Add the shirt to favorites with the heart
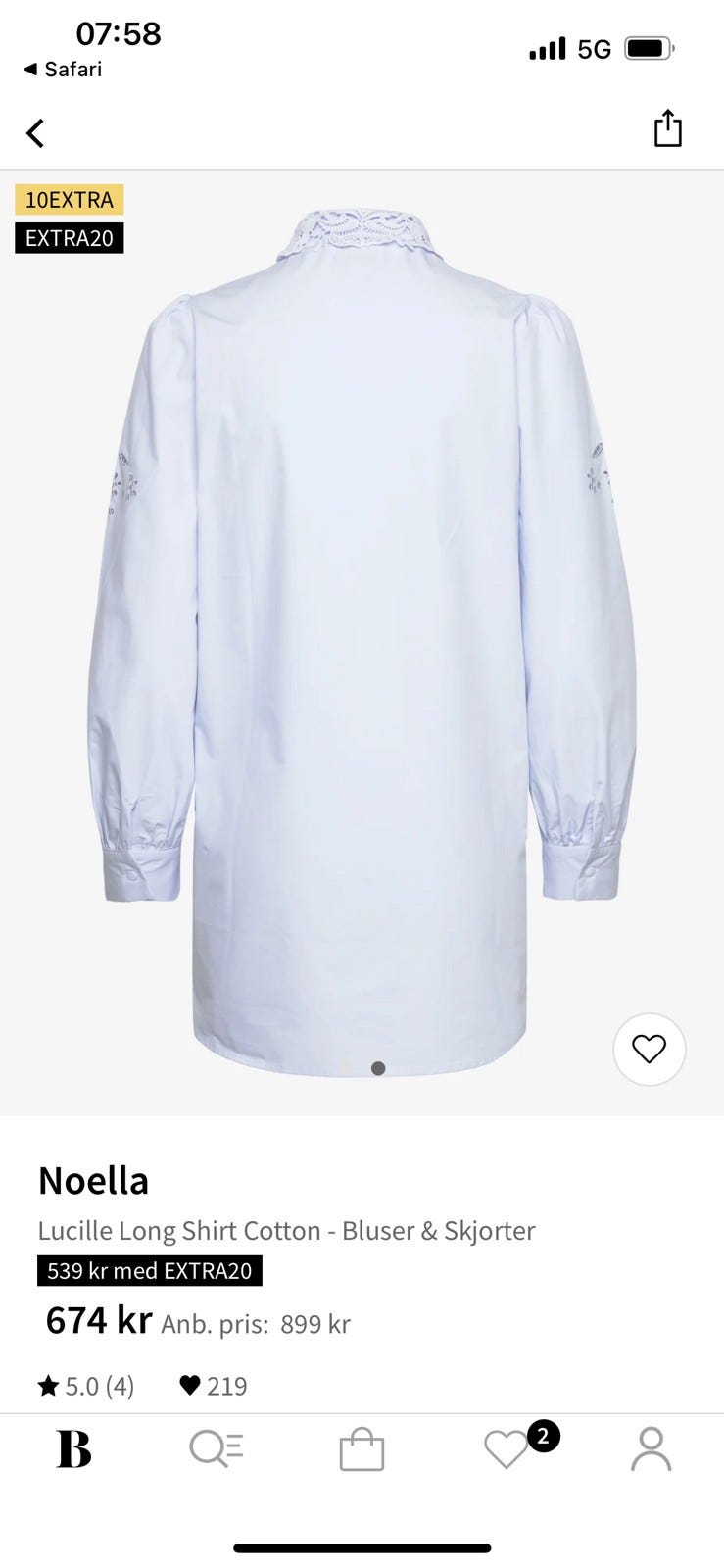Image resolution: width=724 pixels, height=1568 pixels. 649,1049
